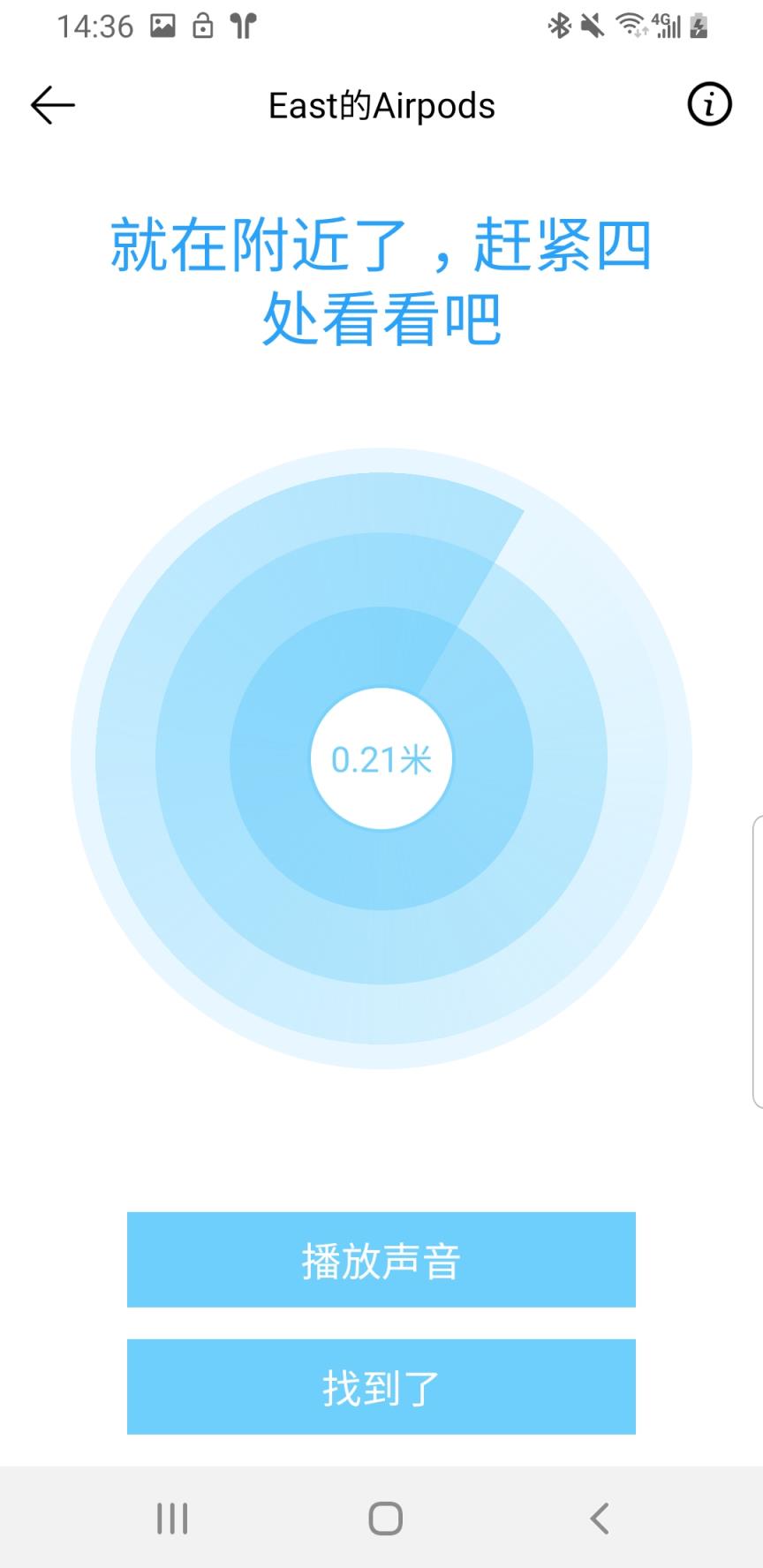Tap the screenshot notification icon
763x1568 pixels.
pyautogui.click(x=162, y=25)
